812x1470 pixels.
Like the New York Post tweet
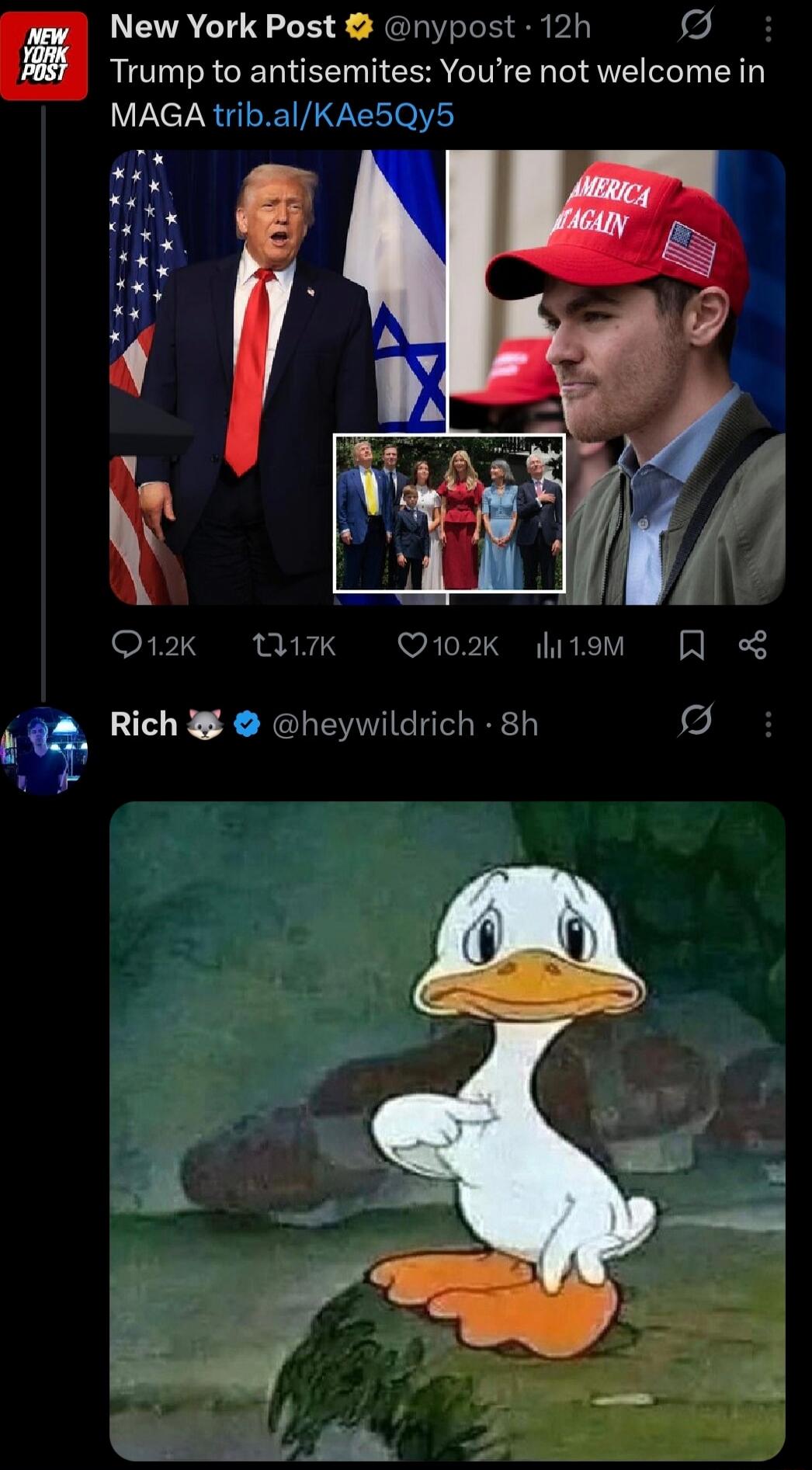click(x=412, y=645)
